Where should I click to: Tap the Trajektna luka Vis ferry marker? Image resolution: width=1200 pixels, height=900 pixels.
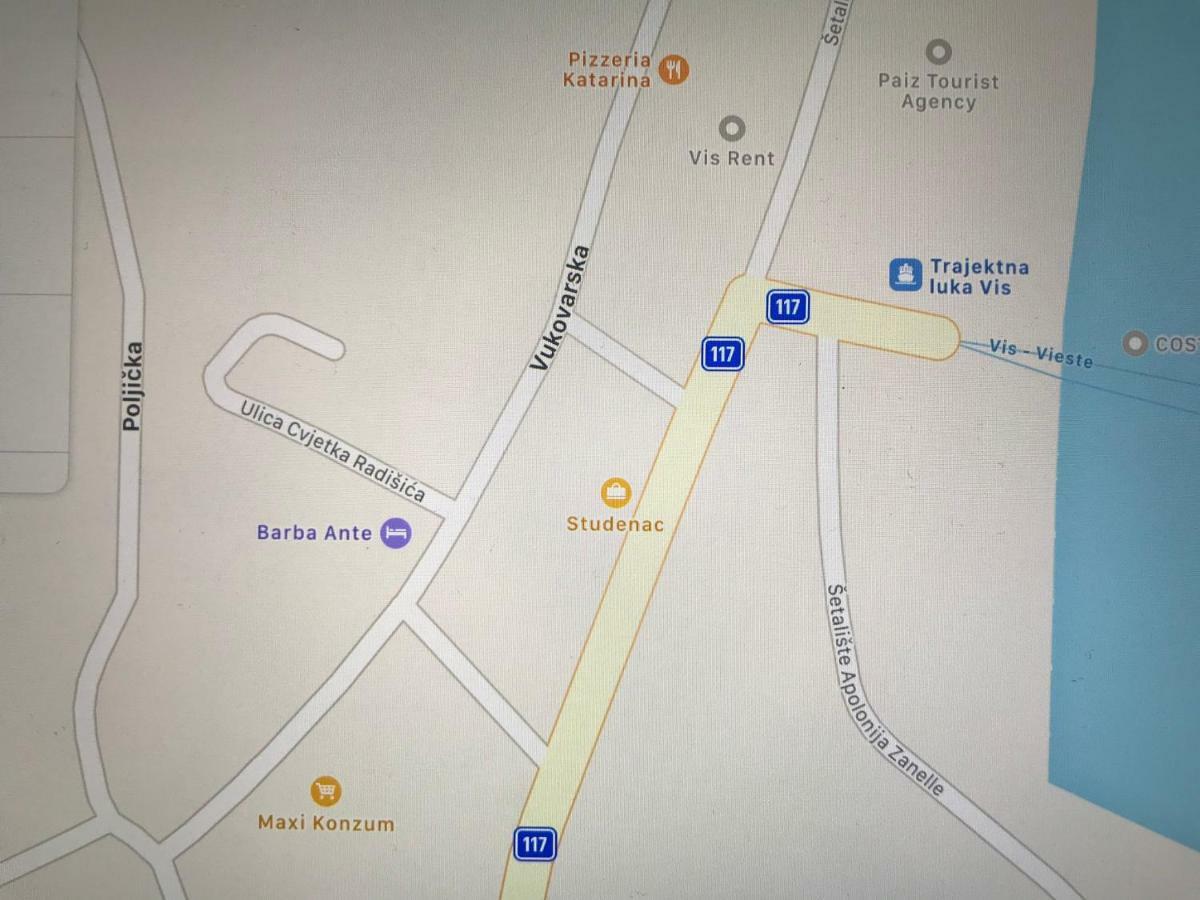point(906,274)
